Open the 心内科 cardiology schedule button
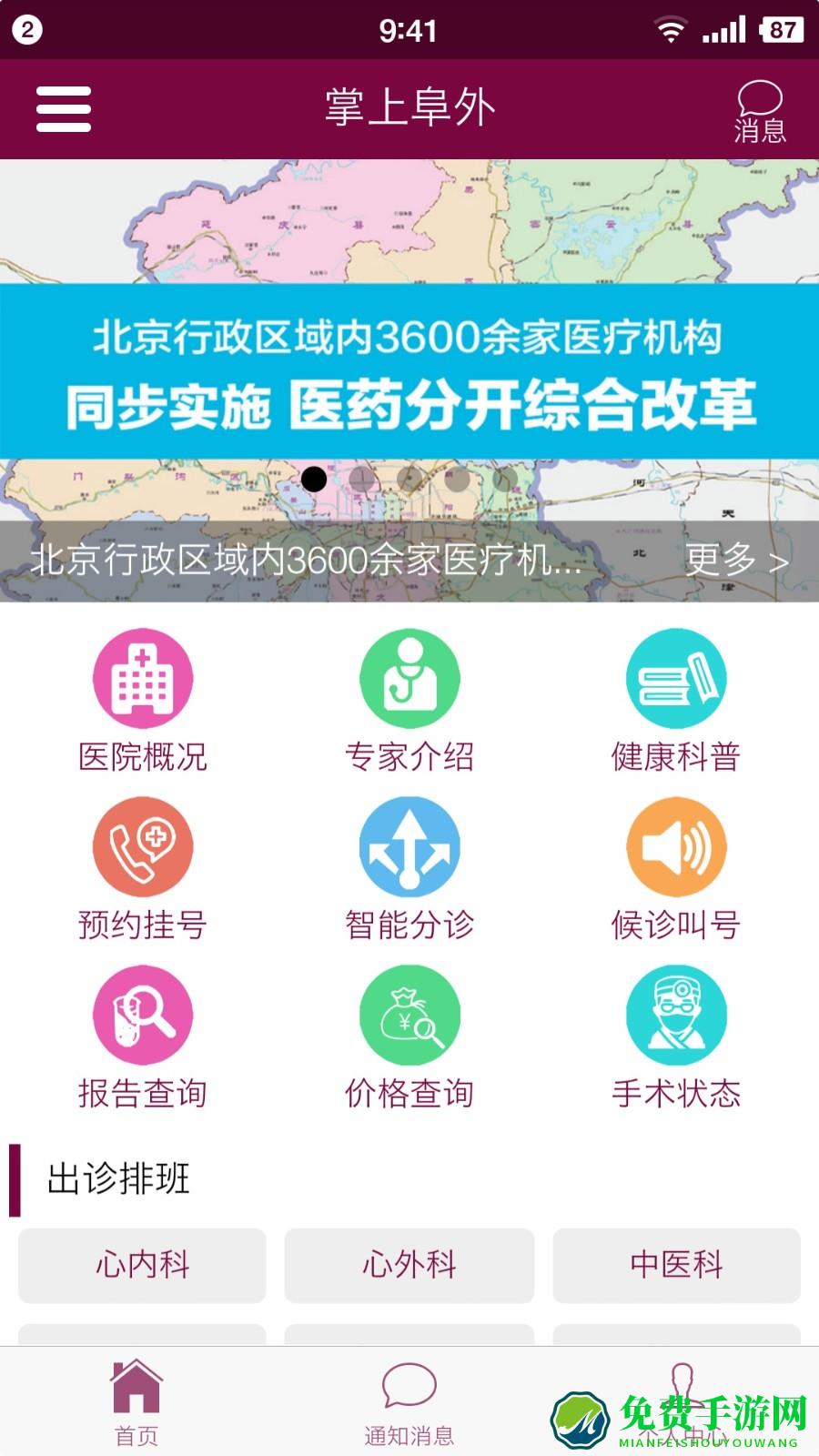 142,1264
